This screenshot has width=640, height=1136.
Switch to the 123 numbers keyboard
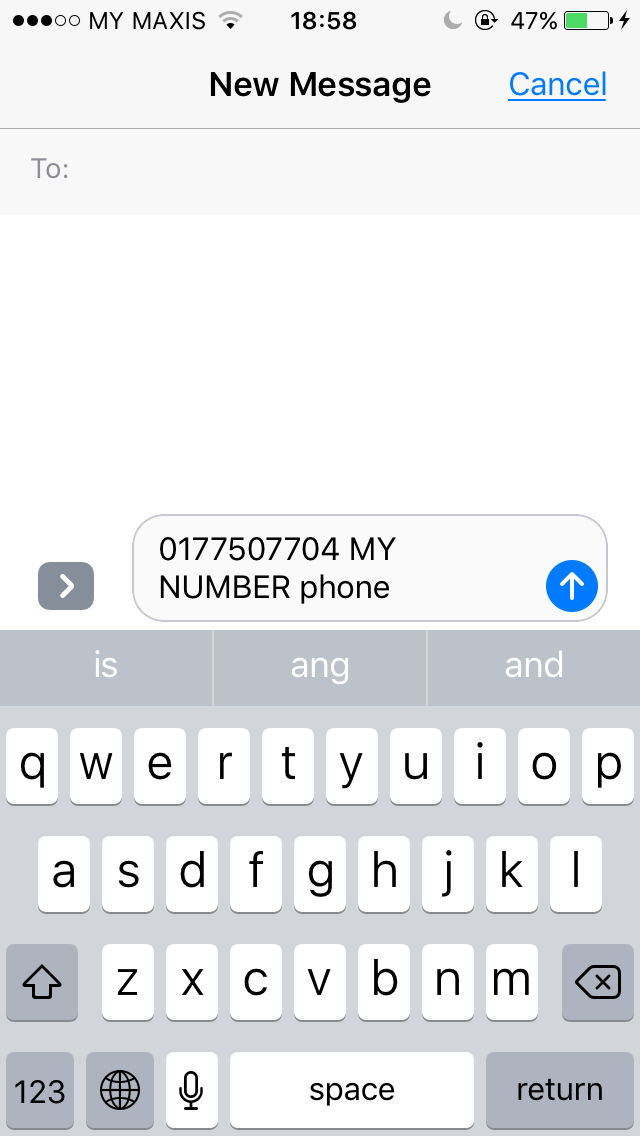tap(40, 1090)
